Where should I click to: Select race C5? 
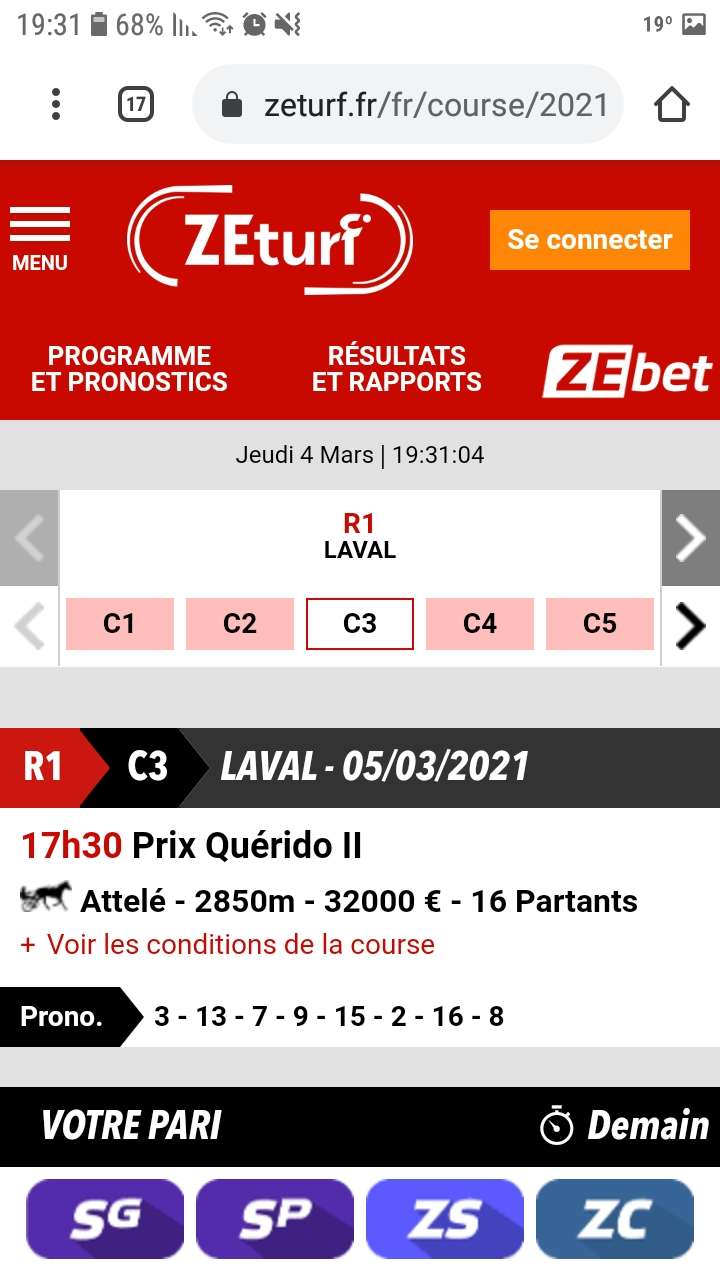click(x=600, y=624)
